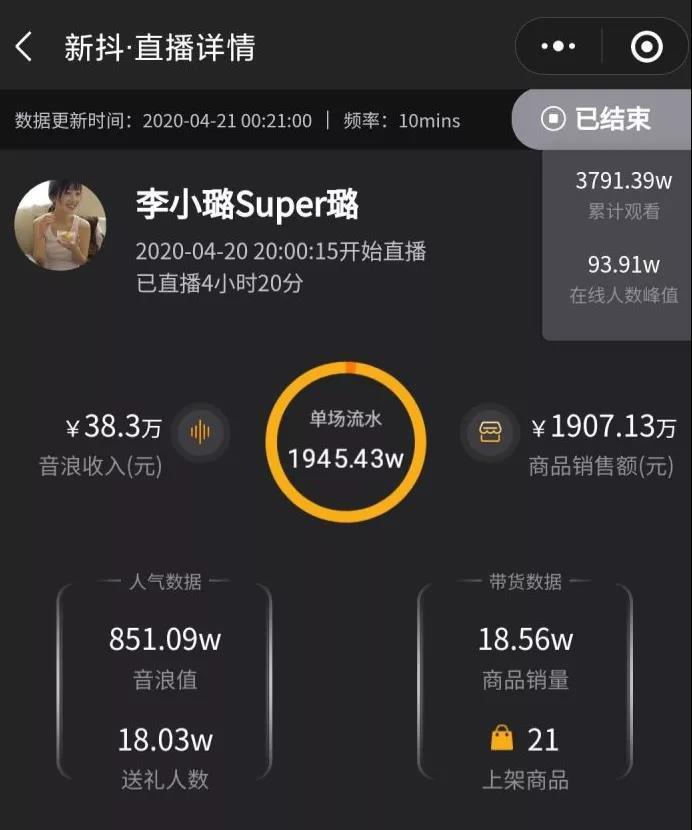Close the mini program
The image size is (692, 830).
646,46
